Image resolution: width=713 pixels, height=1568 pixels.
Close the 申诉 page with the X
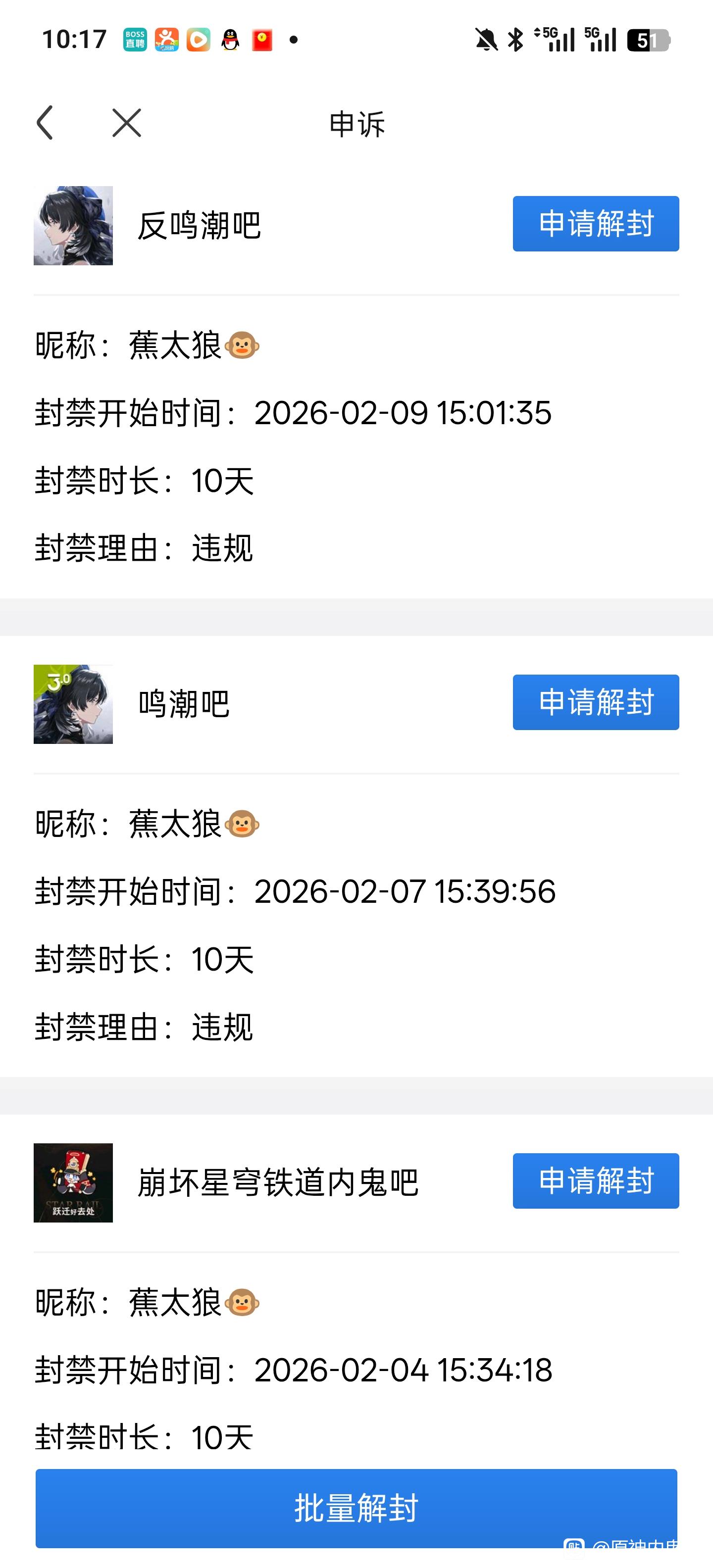(x=127, y=123)
